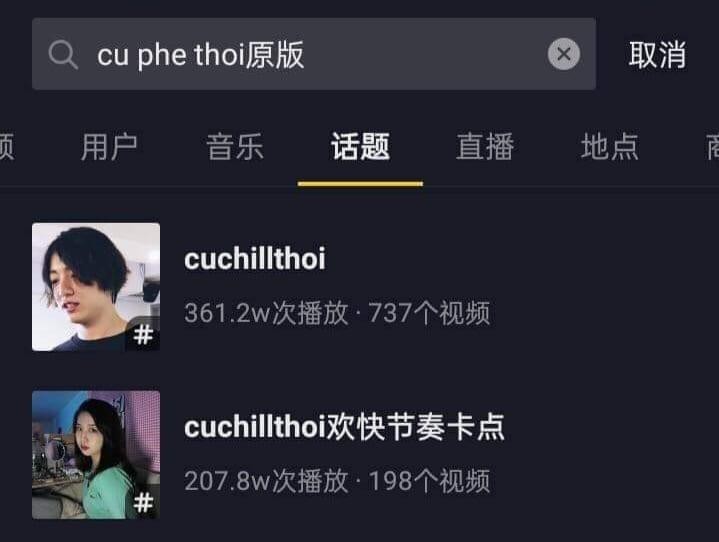Switch to the 直播 tab
The height and width of the screenshot is (542, 719).
485,148
